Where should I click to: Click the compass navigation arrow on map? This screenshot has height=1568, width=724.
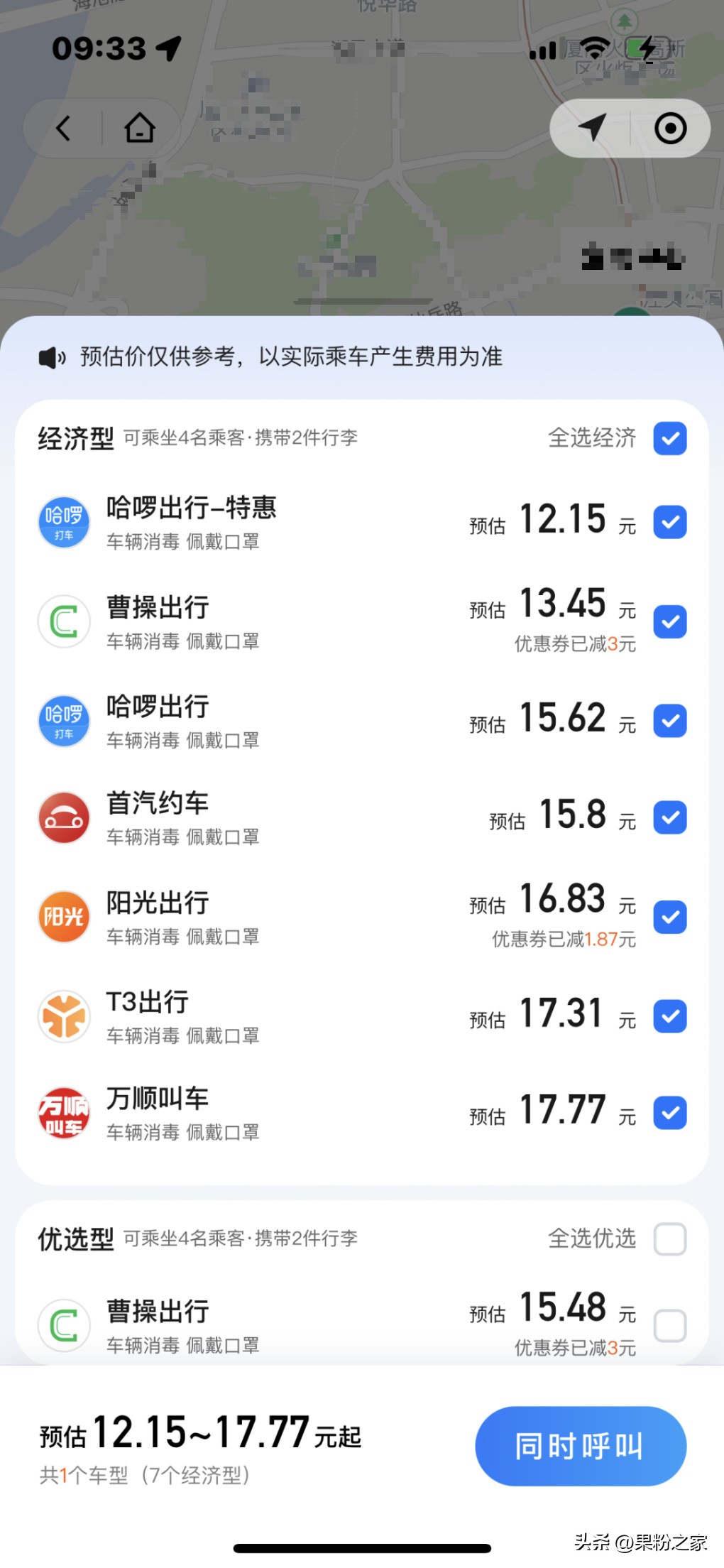592,128
